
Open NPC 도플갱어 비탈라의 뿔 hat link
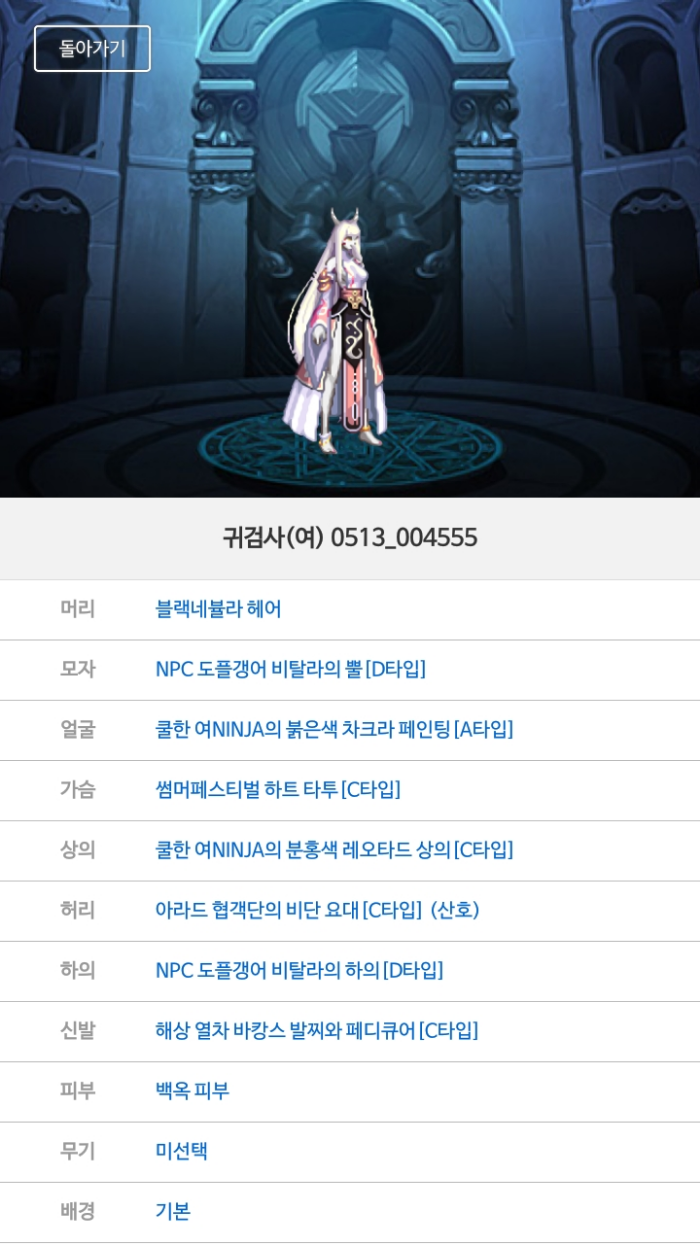point(290,669)
